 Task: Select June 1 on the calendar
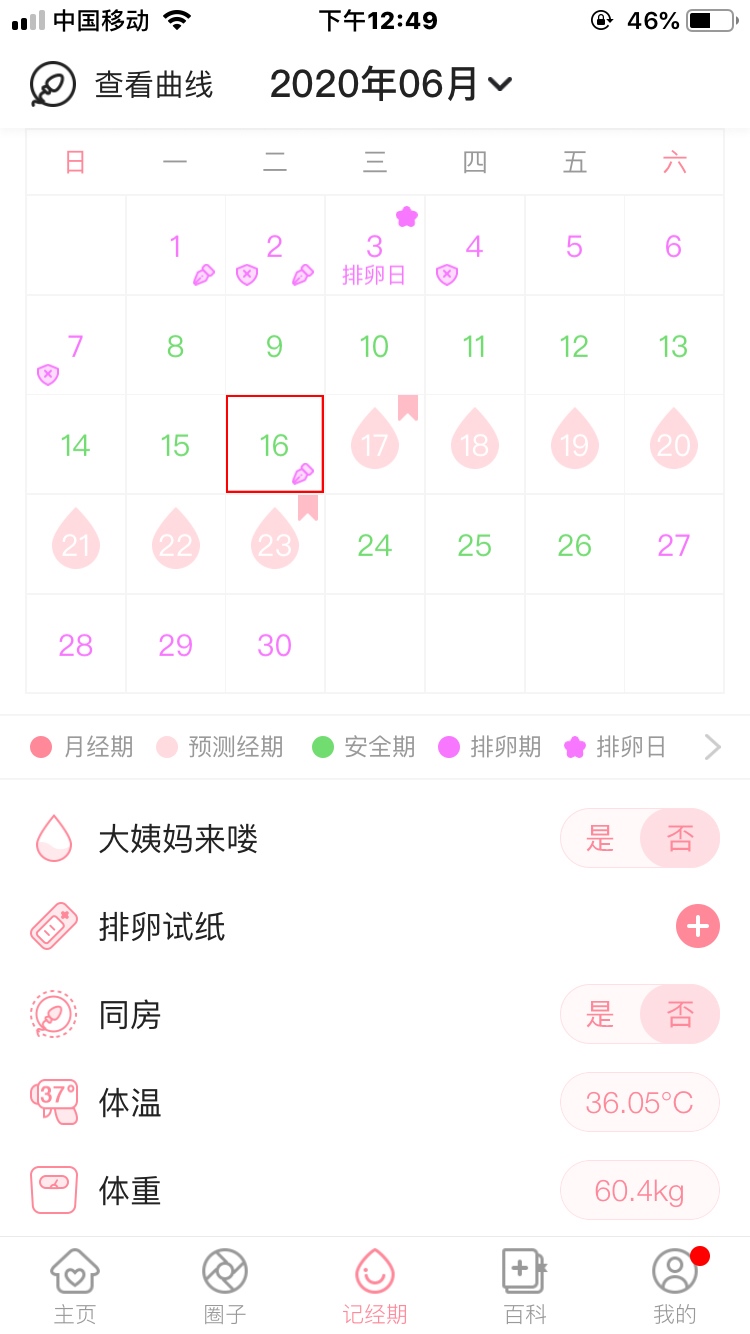pos(176,246)
